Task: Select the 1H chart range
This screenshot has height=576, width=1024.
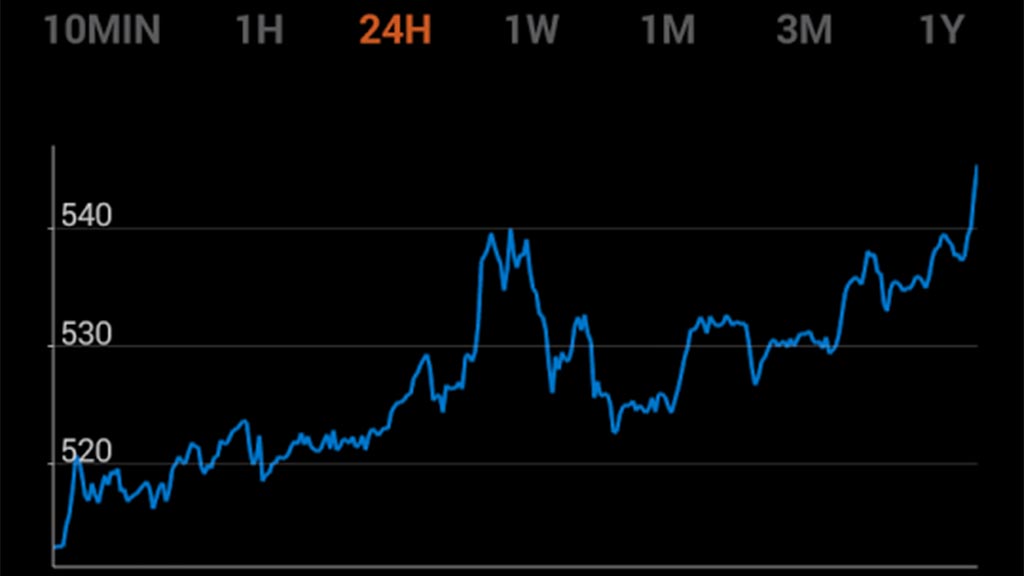Action: pyautogui.click(x=259, y=31)
